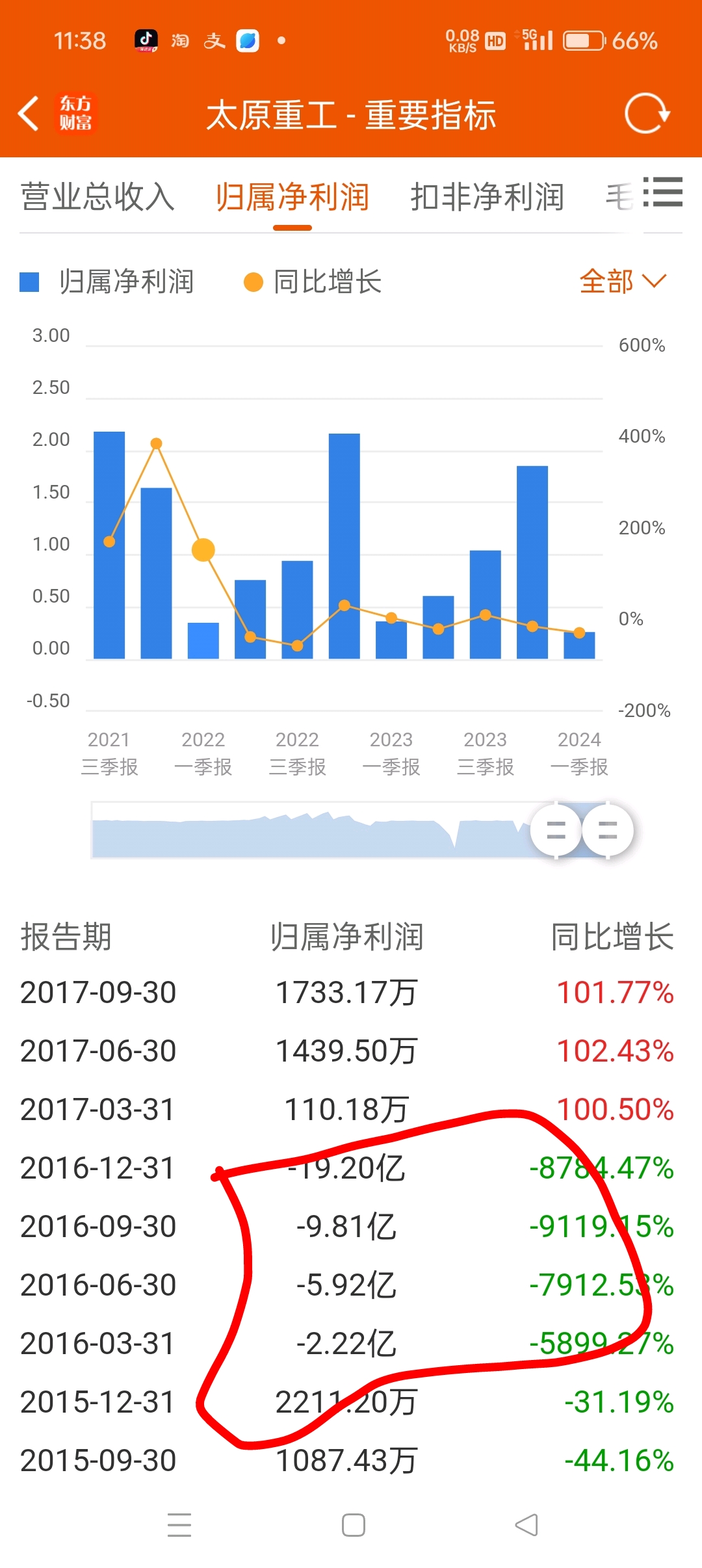
Task: Open the indicator list menu icon
Action: point(663,192)
